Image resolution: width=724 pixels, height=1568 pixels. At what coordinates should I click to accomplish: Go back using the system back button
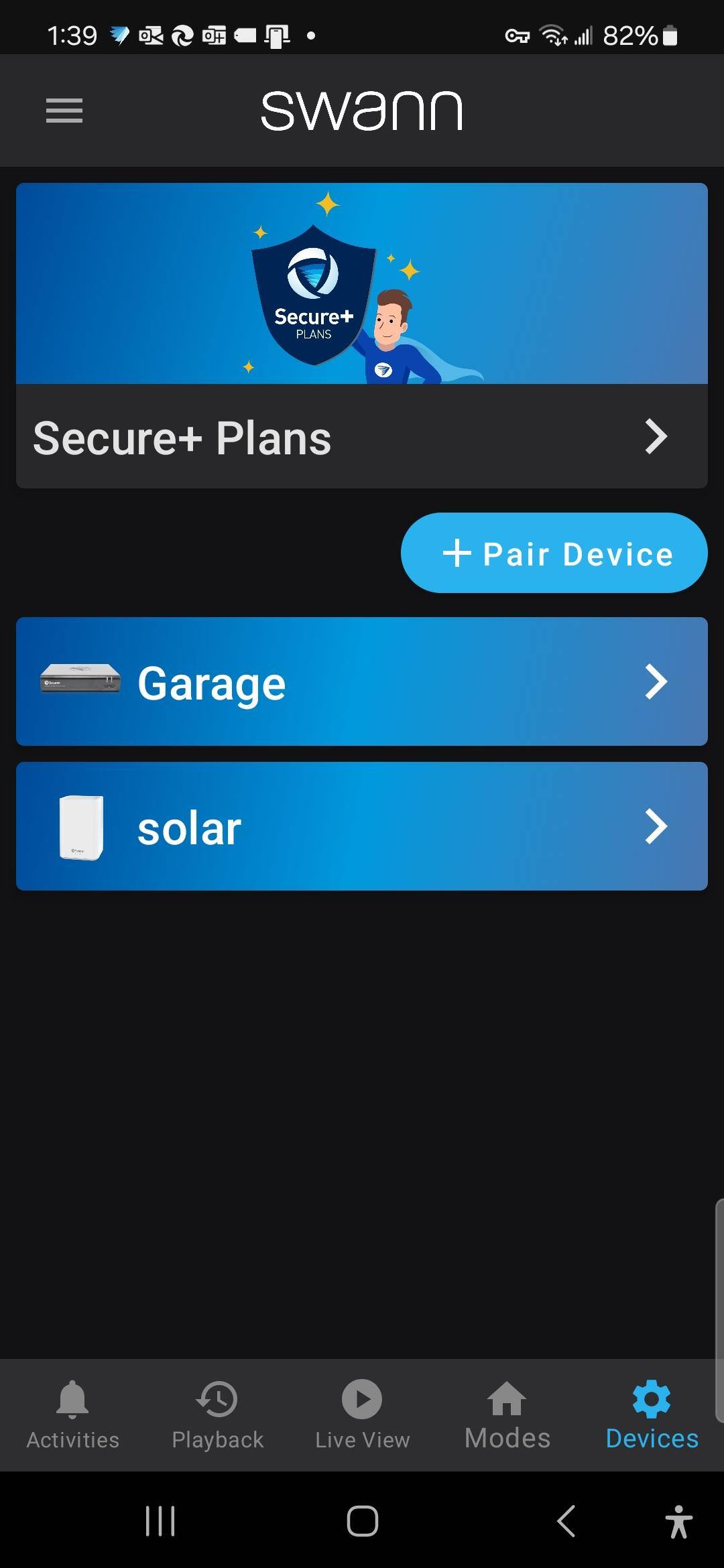click(x=566, y=1520)
